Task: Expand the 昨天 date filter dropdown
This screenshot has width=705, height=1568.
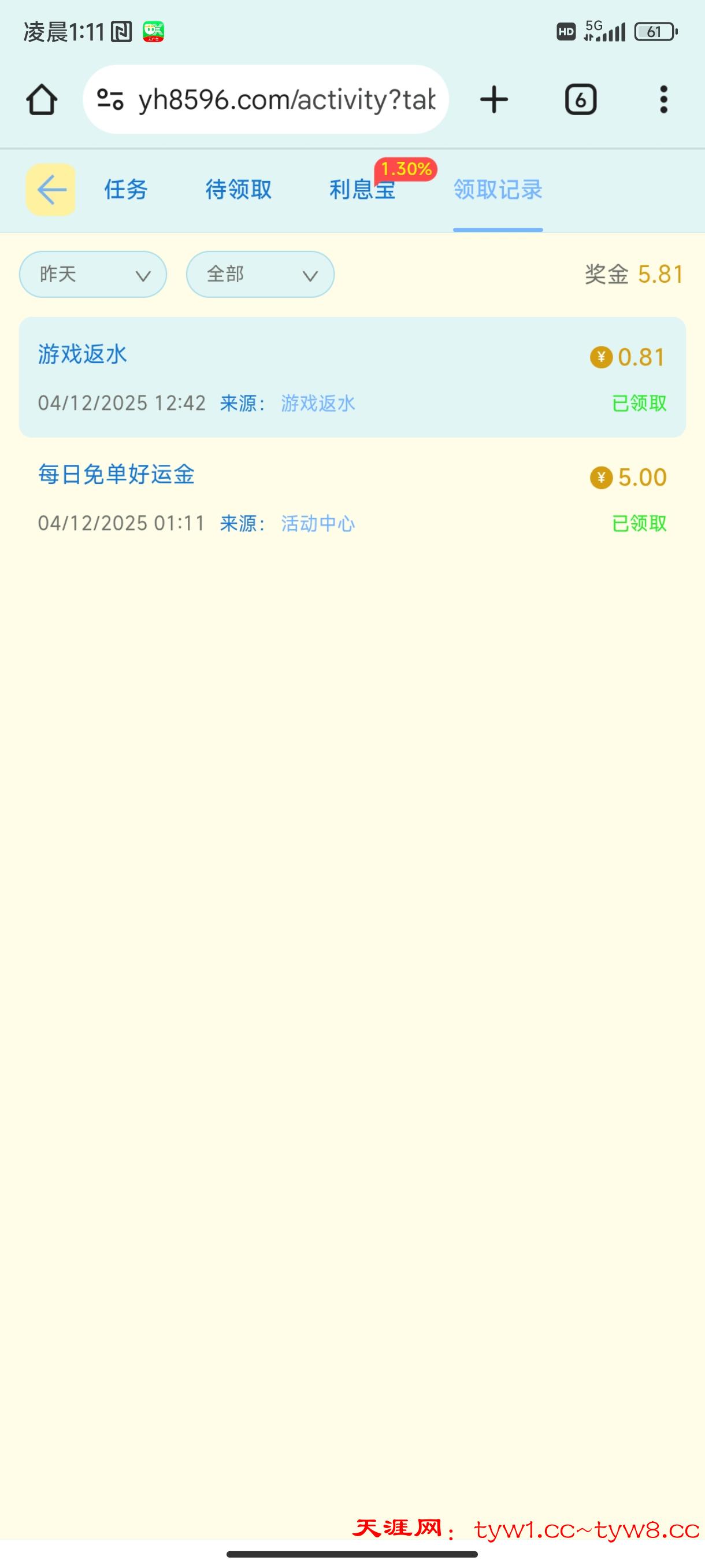Action: pyautogui.click(x=93, y=275)
